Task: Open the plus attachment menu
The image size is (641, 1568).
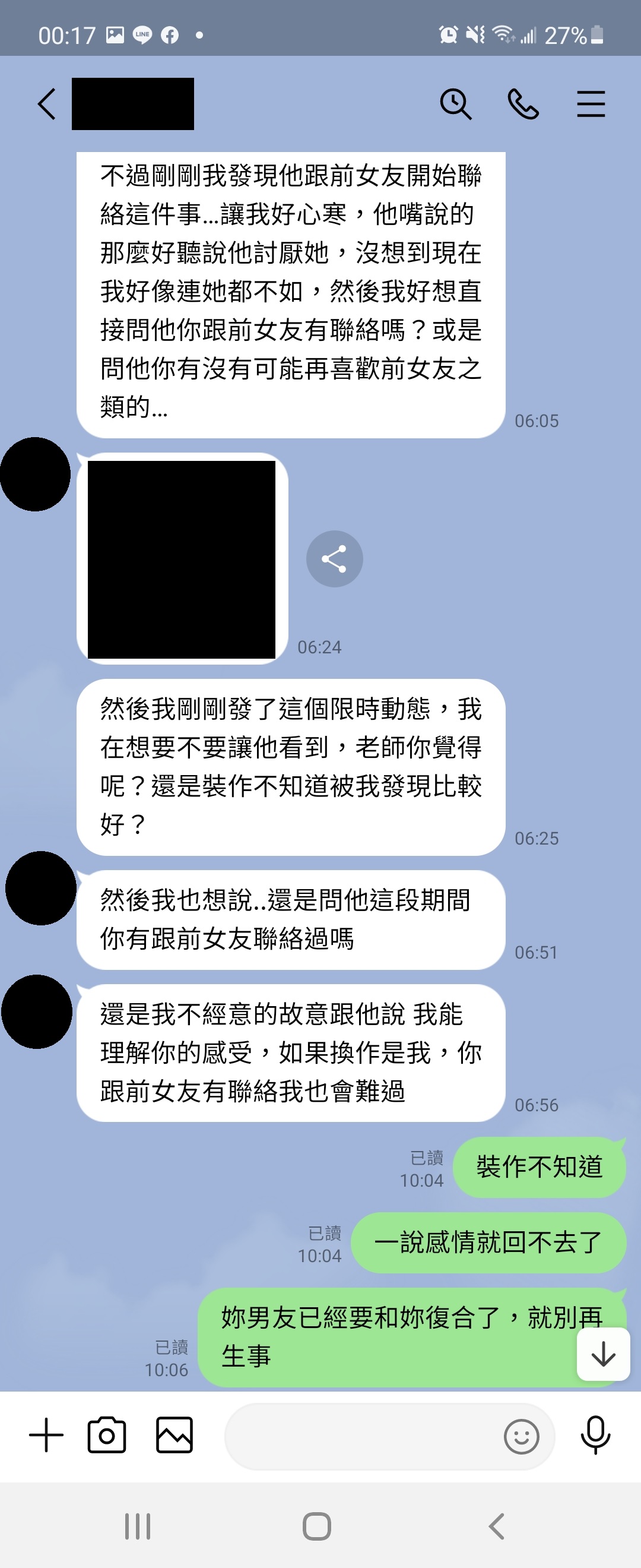Action: click(46, 1436)
